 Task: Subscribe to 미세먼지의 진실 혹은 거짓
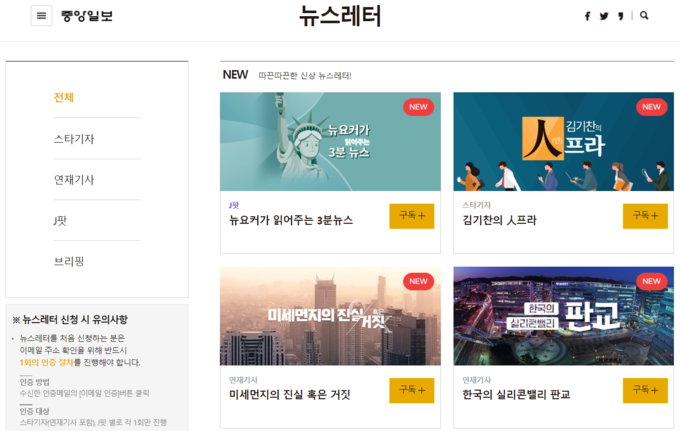click(x=411, y=390)
